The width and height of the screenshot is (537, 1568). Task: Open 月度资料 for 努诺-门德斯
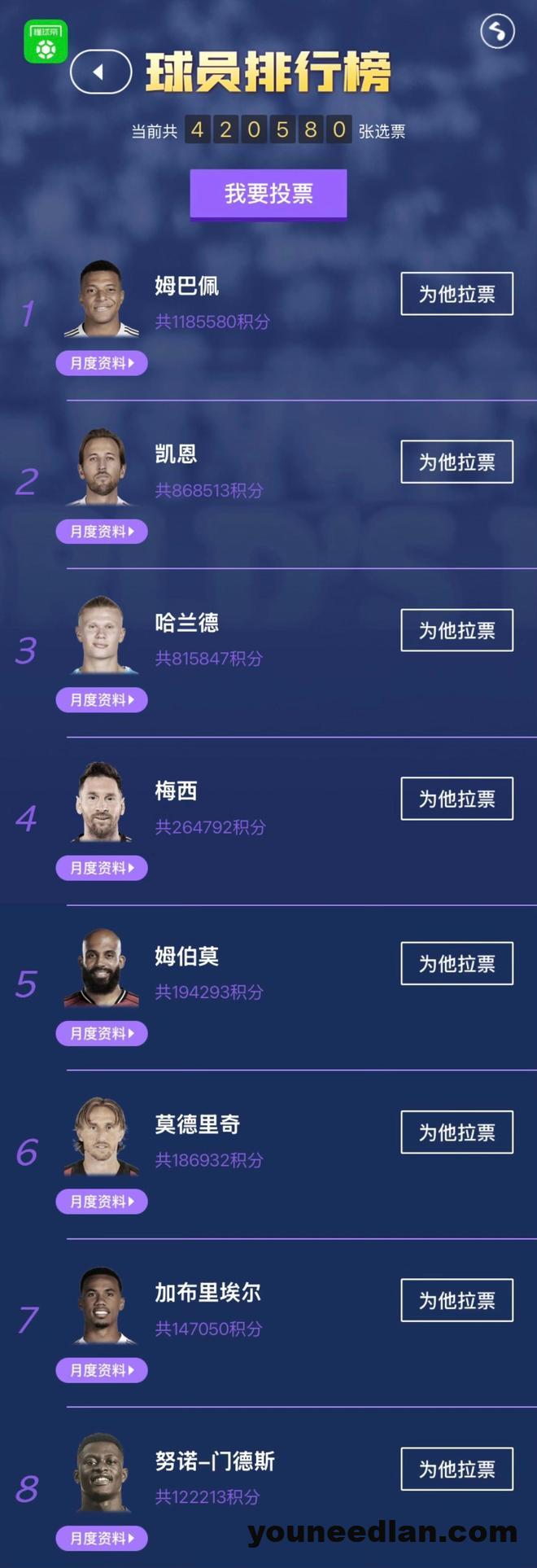(102, 1539)
